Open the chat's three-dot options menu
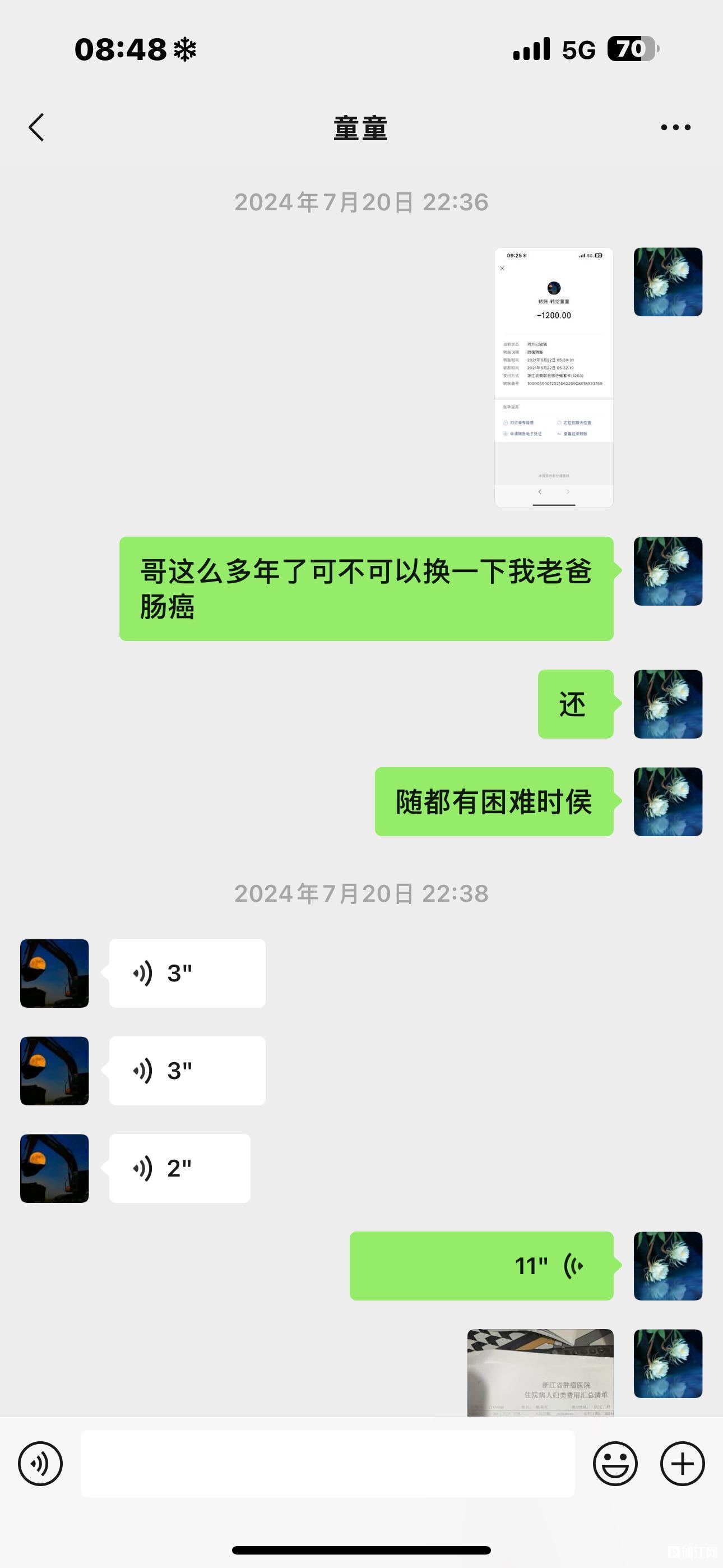This screenshot has height=1568, width=723. (x=675, y=127)
